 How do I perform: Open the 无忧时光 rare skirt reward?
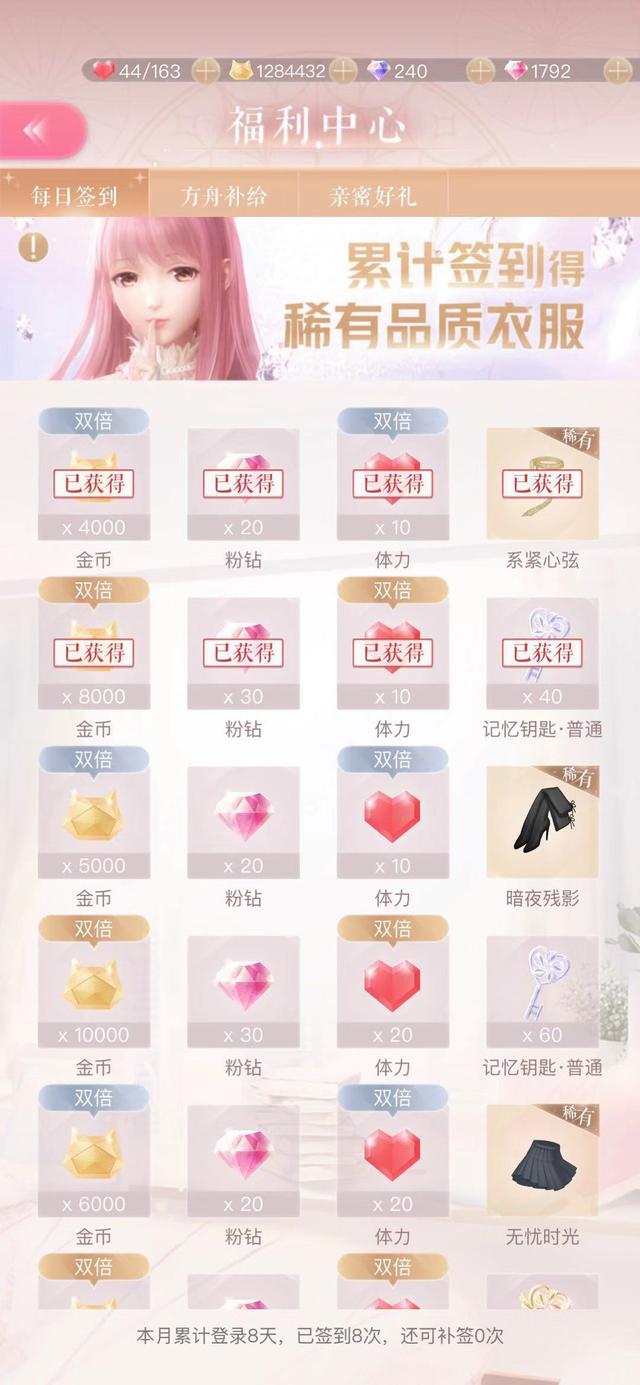[542, 1160]
